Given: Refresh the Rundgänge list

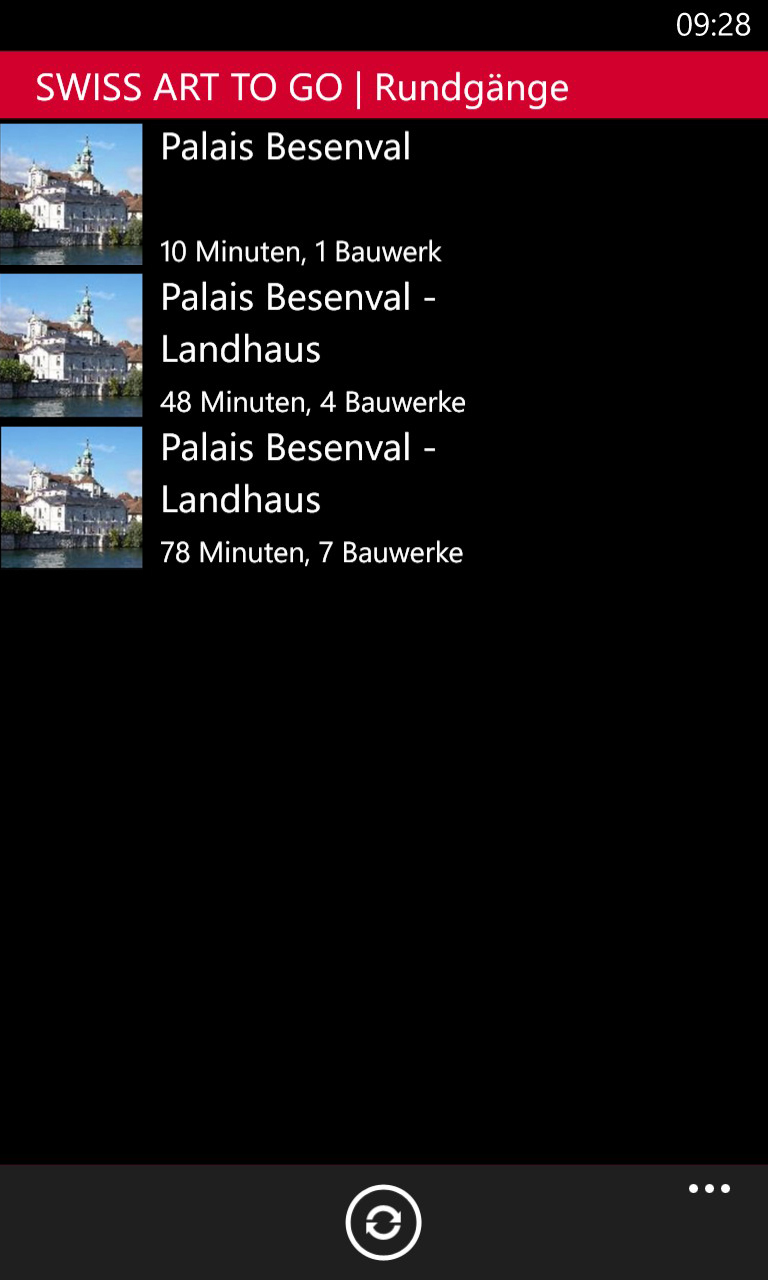Looking at the screenshot, I should [383, 1222].
